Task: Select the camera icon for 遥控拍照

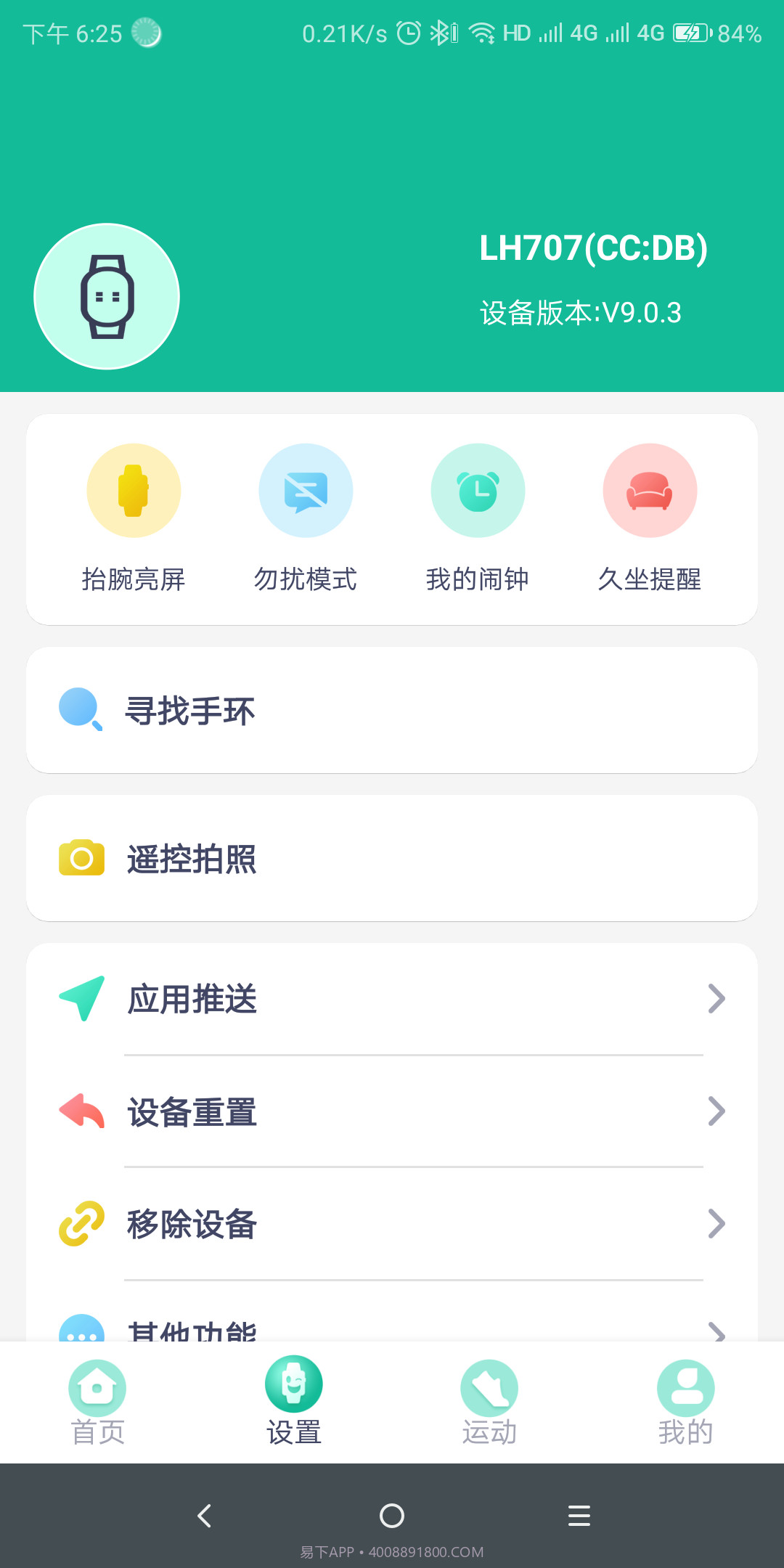Action: pyautogui.click(x=80, y=858)
